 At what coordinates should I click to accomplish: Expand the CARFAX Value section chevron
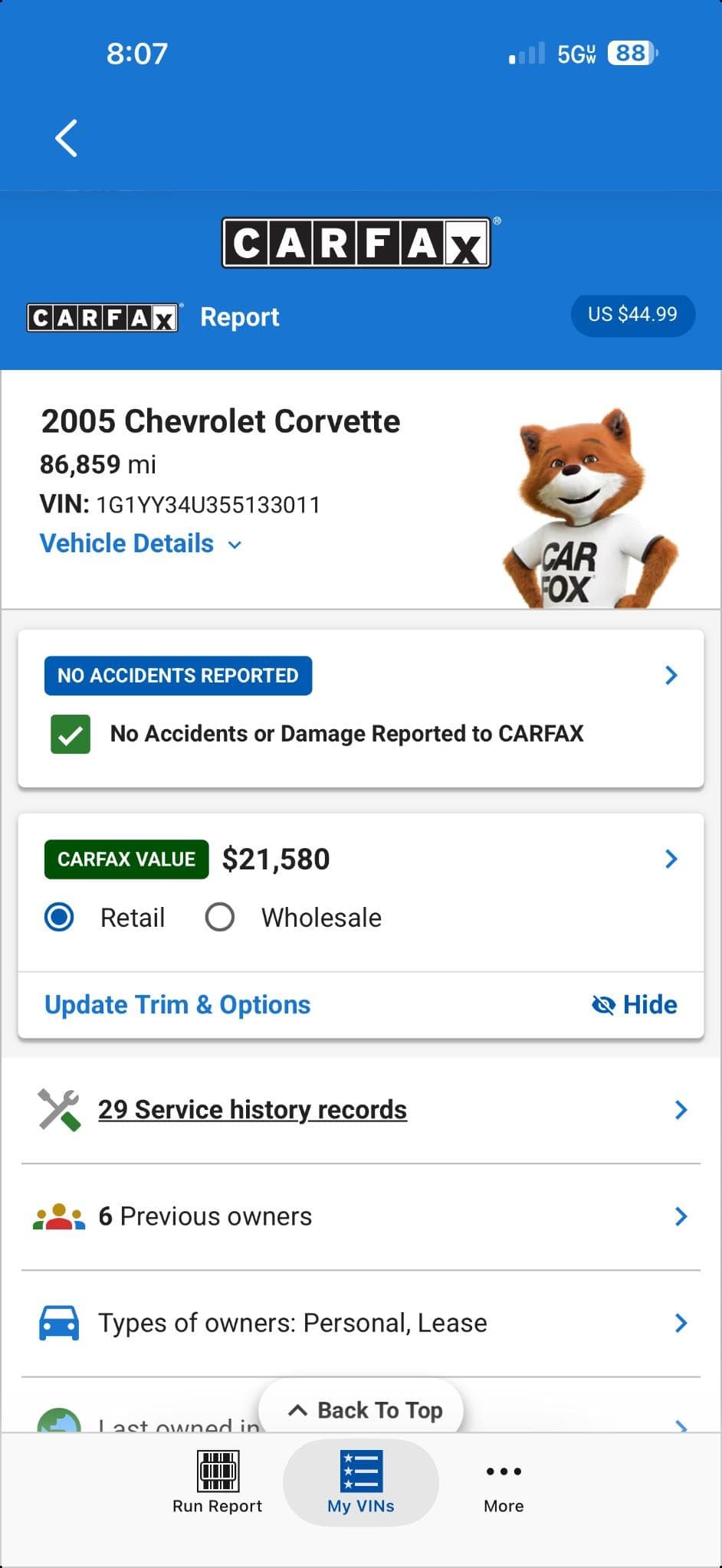671,859
